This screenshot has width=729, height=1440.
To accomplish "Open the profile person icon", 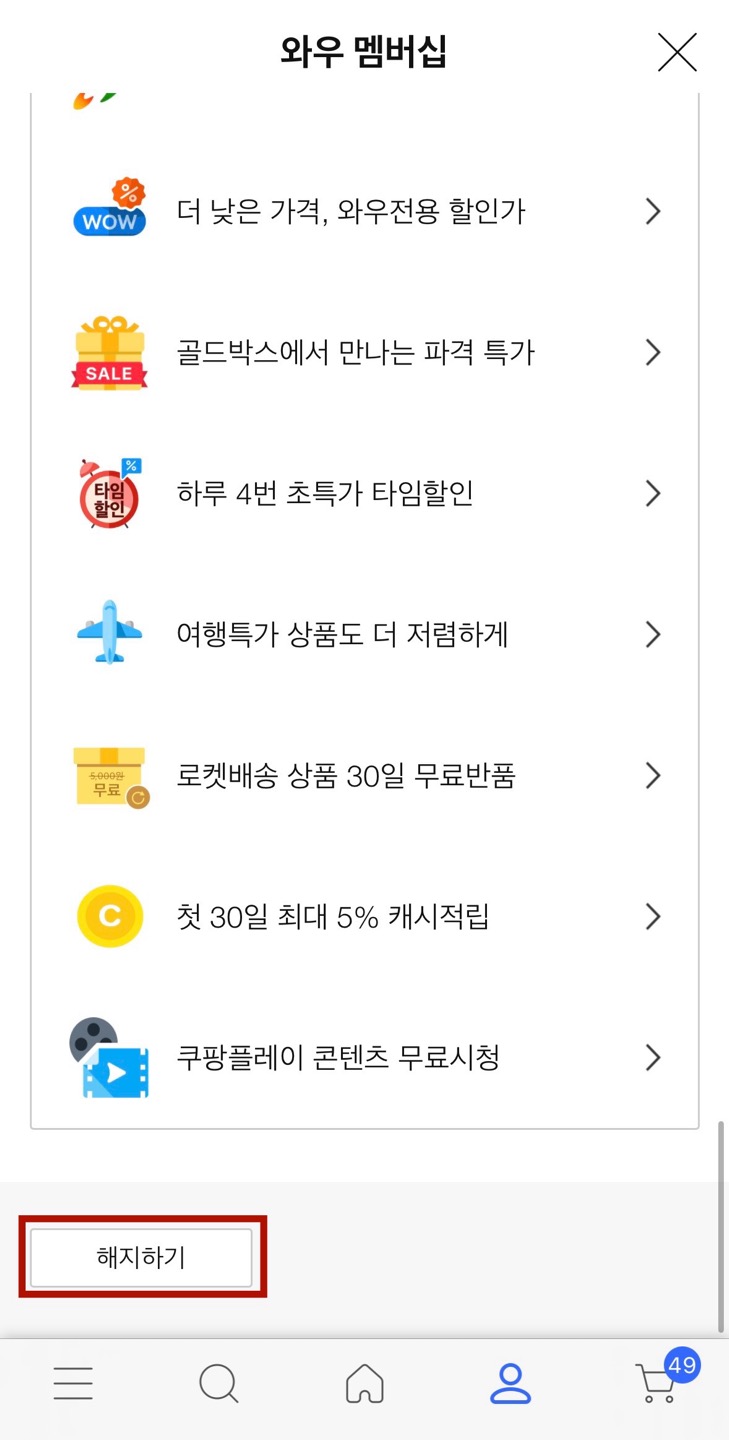I will click(x=510, y=1383).
